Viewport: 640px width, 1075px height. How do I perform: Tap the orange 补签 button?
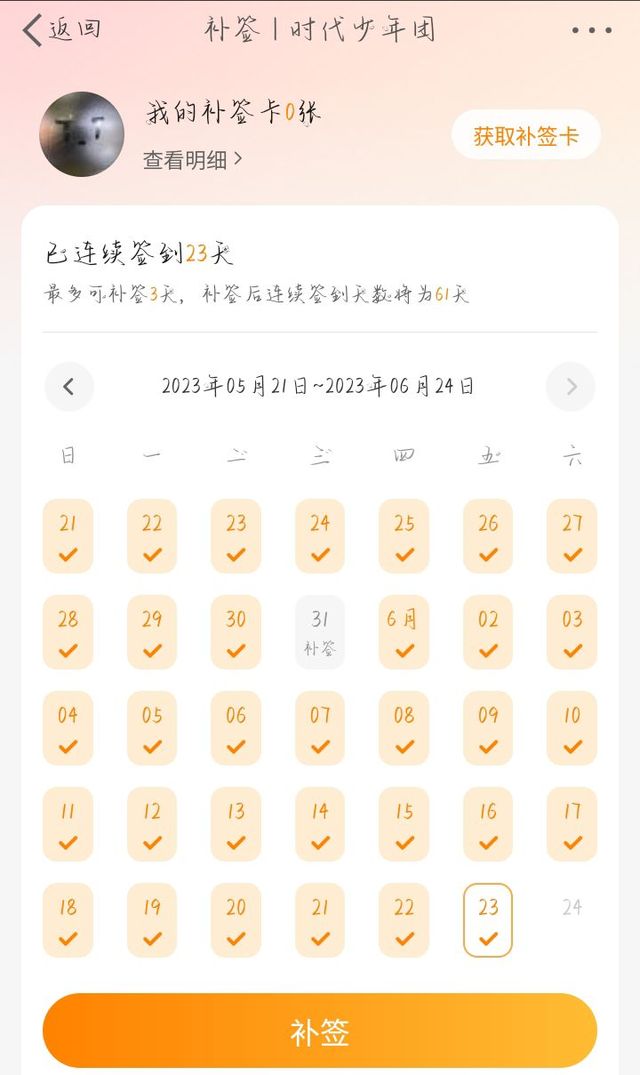coord(320,1031)
